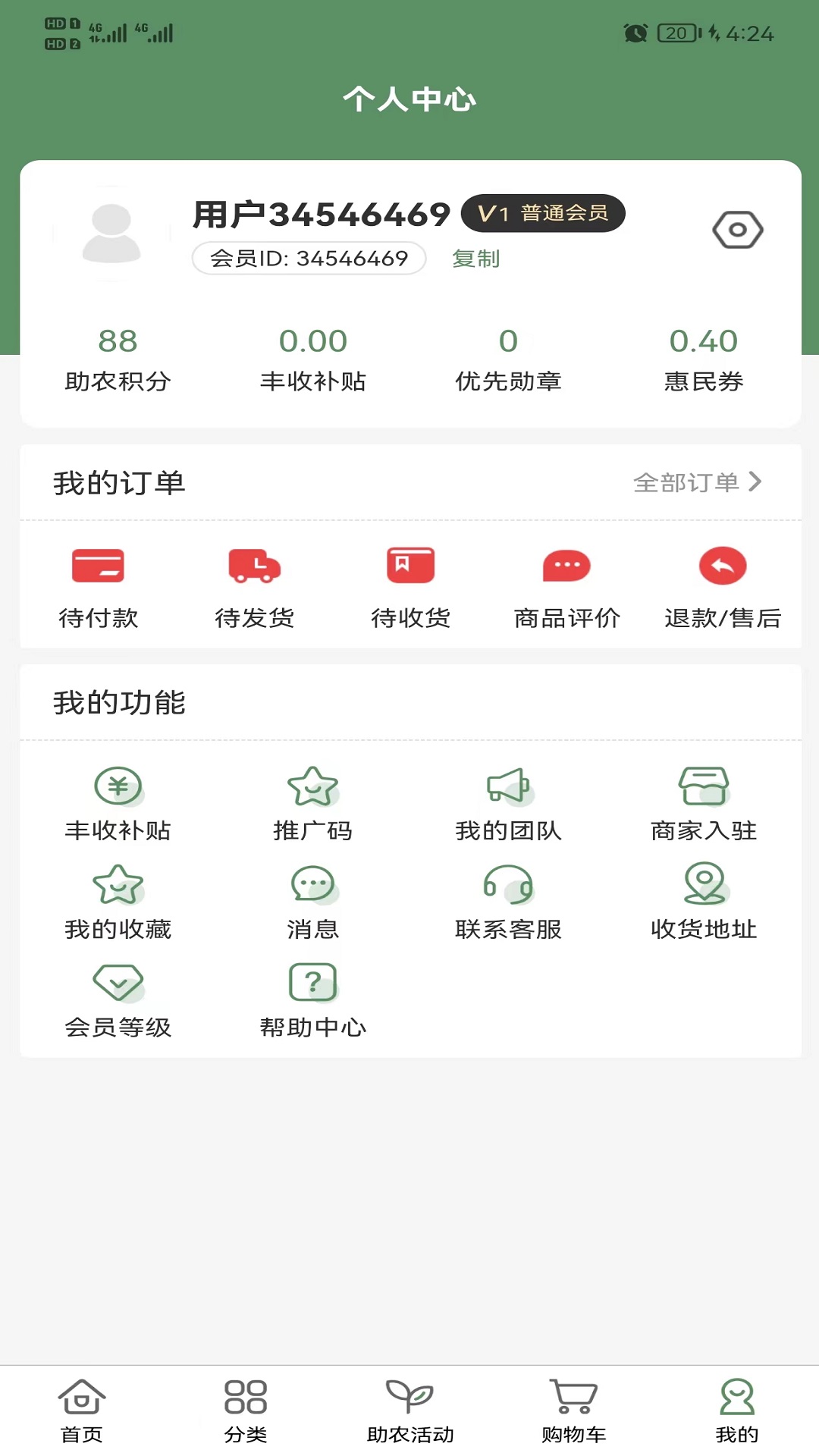Expand 全部订单 to view all orders
This screenshot has width=819, height=1456.
click(x=696, y=481)
